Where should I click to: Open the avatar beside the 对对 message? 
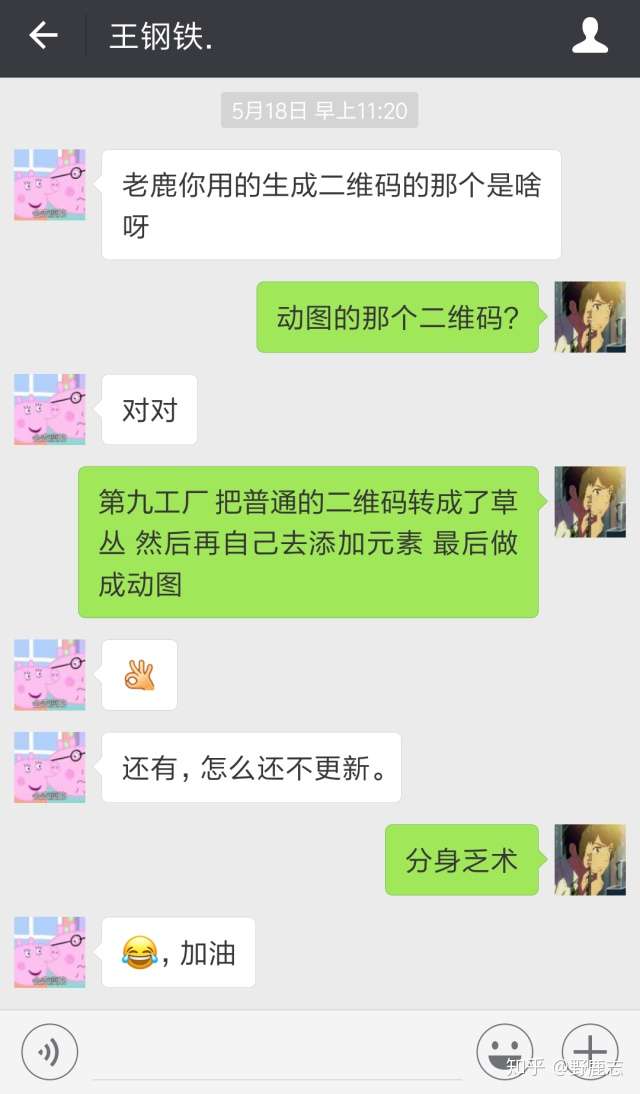pyautogui.click(x=50, y=410)
